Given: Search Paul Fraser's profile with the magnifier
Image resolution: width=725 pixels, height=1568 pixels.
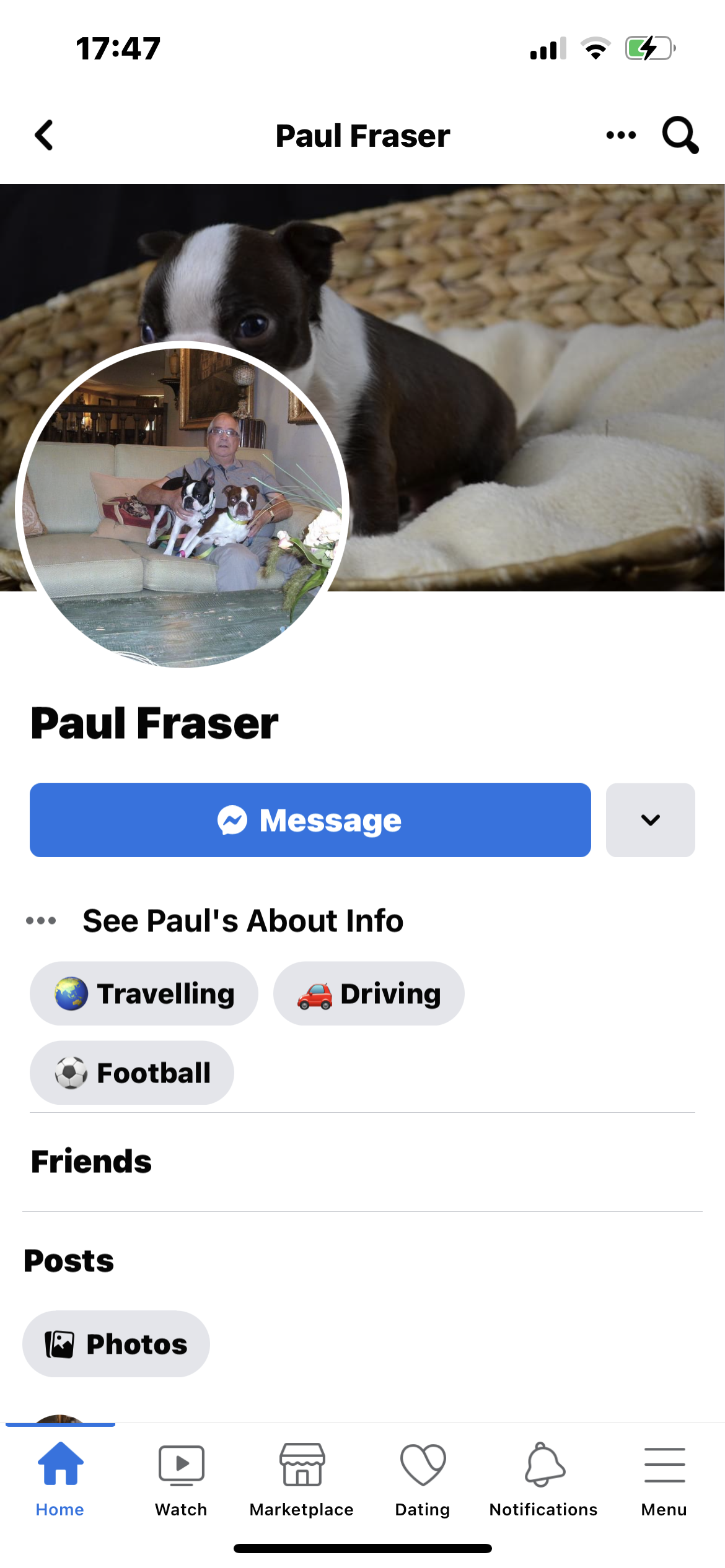Looking at the screenshot, I should click(680, 135).
